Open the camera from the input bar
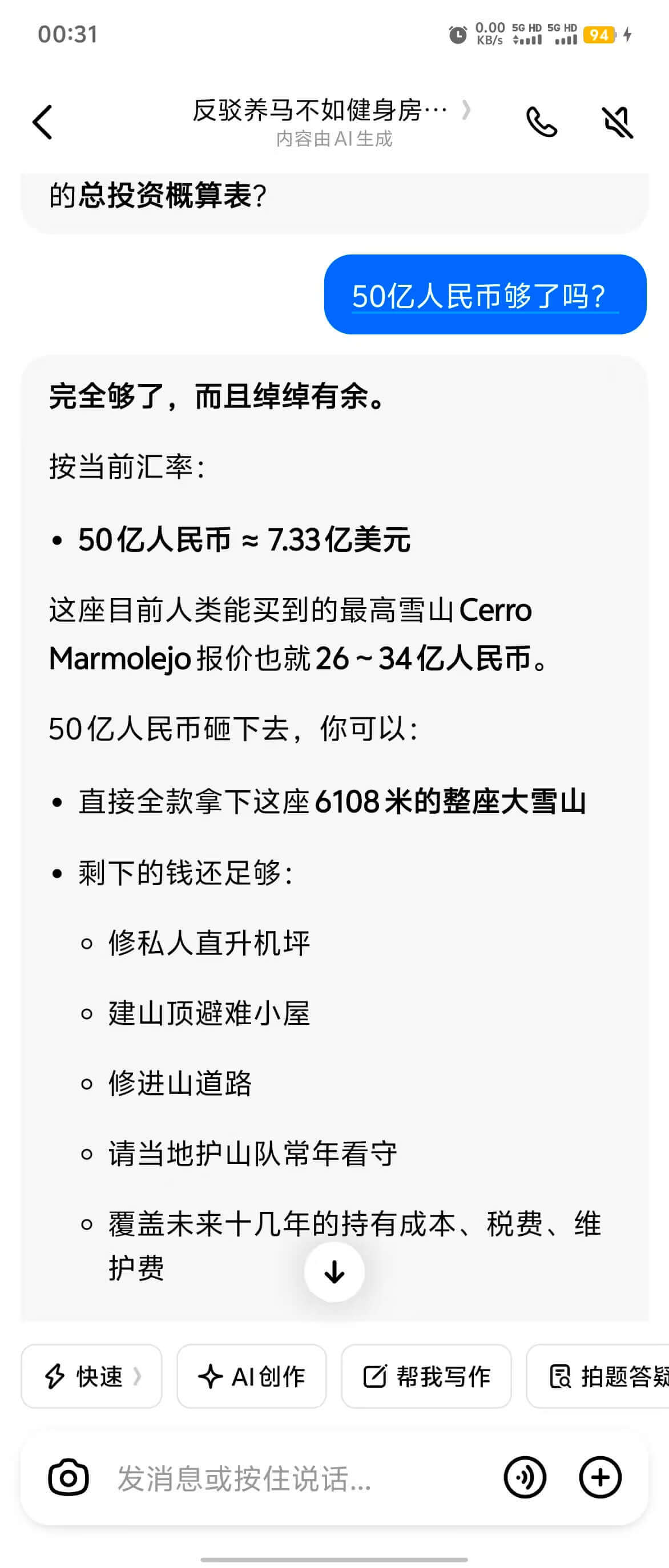The width and height of the screenshot is (669, 1568). click(x=68, y=1477)
